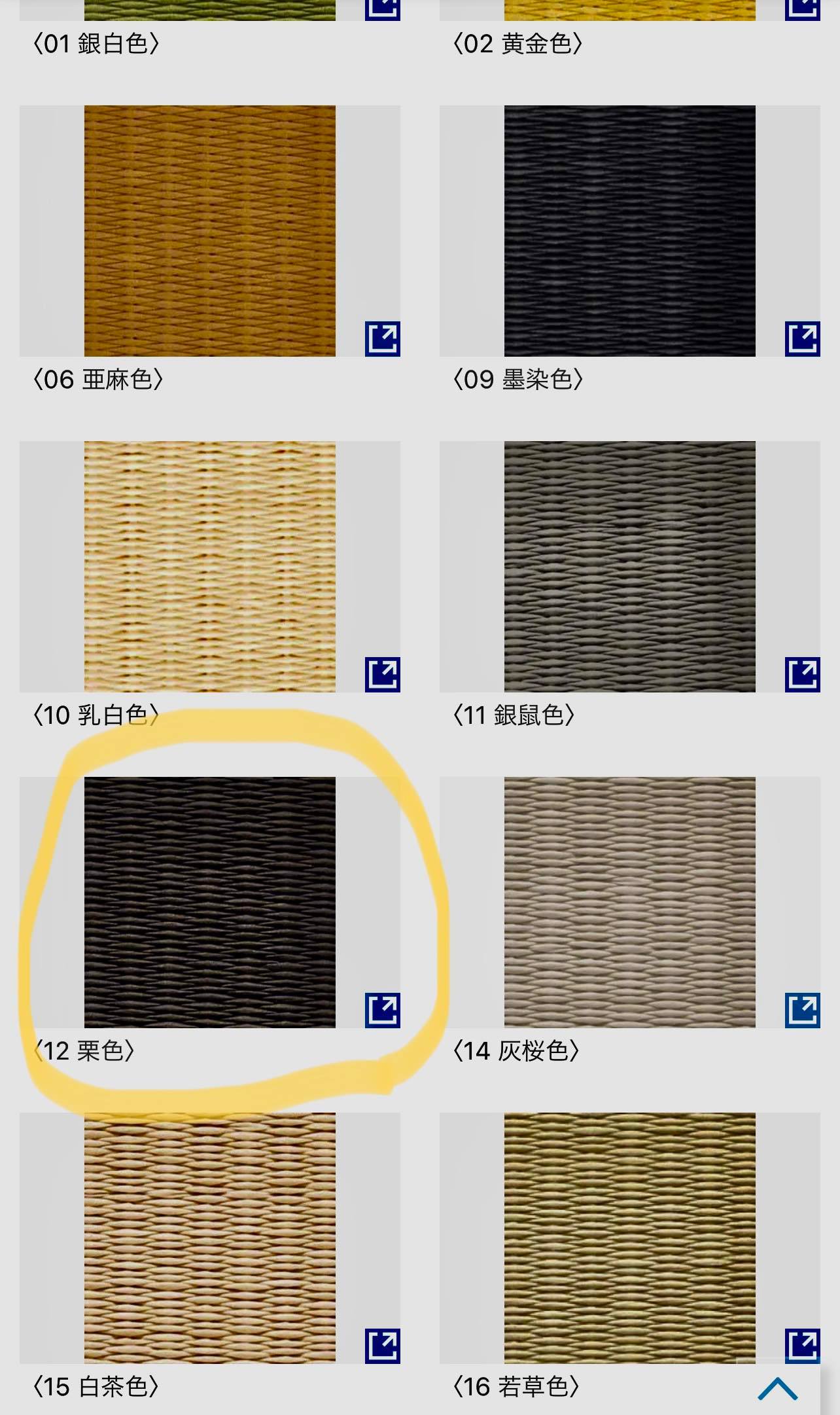Tap the enlarge icon on 12 栗色
This screenshot has height=1415, width=840.
pos(383,1011)
